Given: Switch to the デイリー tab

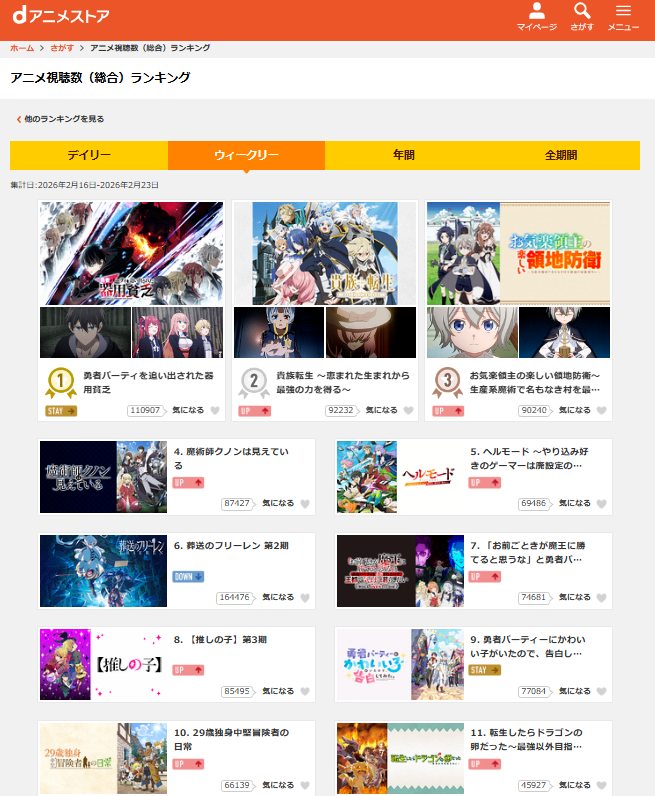Looking at the screenshot, I should tap(89, 156).
